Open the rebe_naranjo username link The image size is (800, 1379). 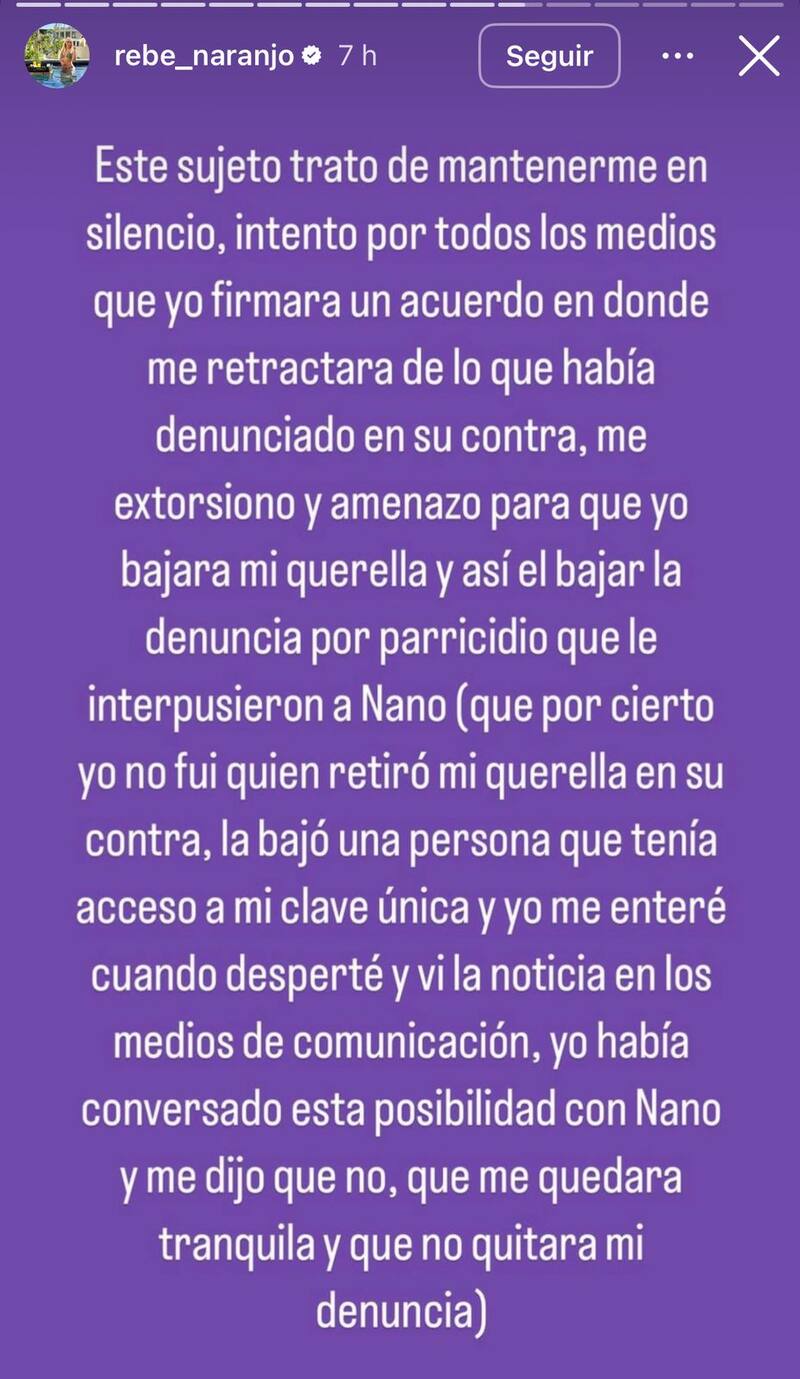coord(205,57)
